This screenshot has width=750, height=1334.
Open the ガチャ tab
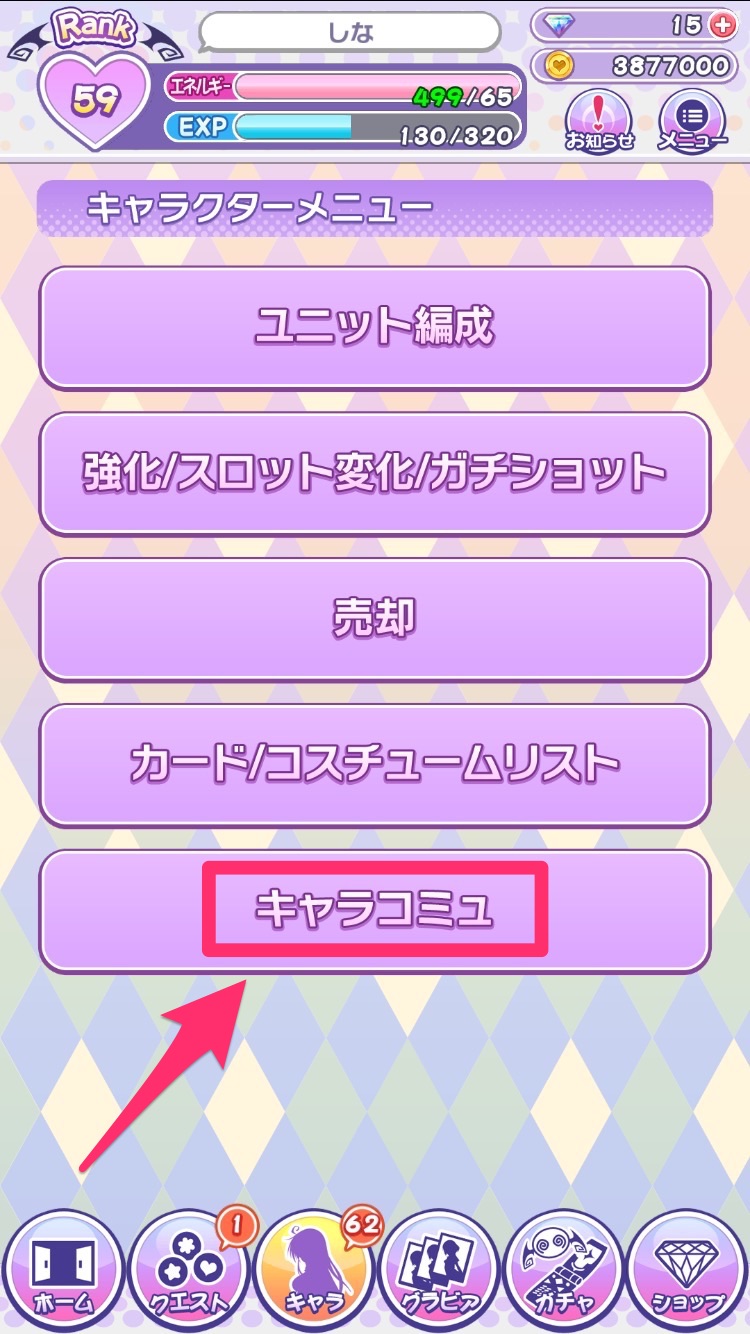point(565,1270)
